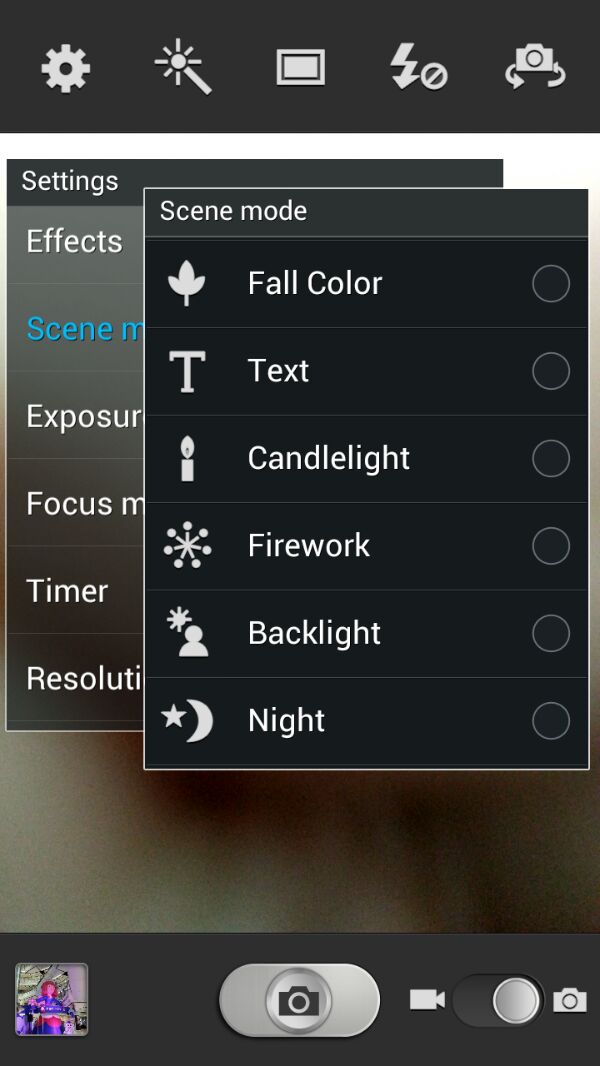
Task: Select Fall Color scene mode
Action: 366,284
